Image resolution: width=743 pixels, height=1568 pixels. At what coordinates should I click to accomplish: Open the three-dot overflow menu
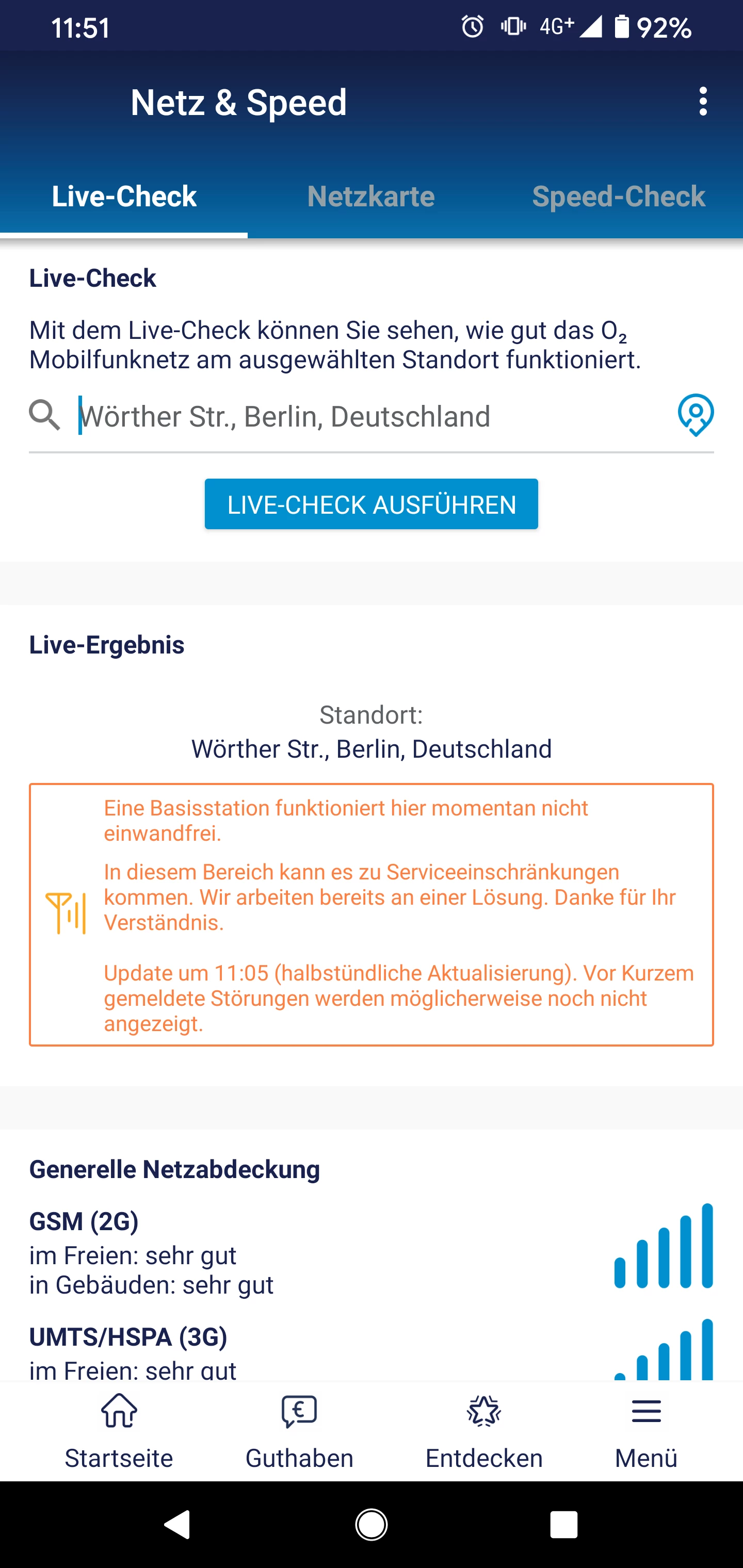click(703, 101)
